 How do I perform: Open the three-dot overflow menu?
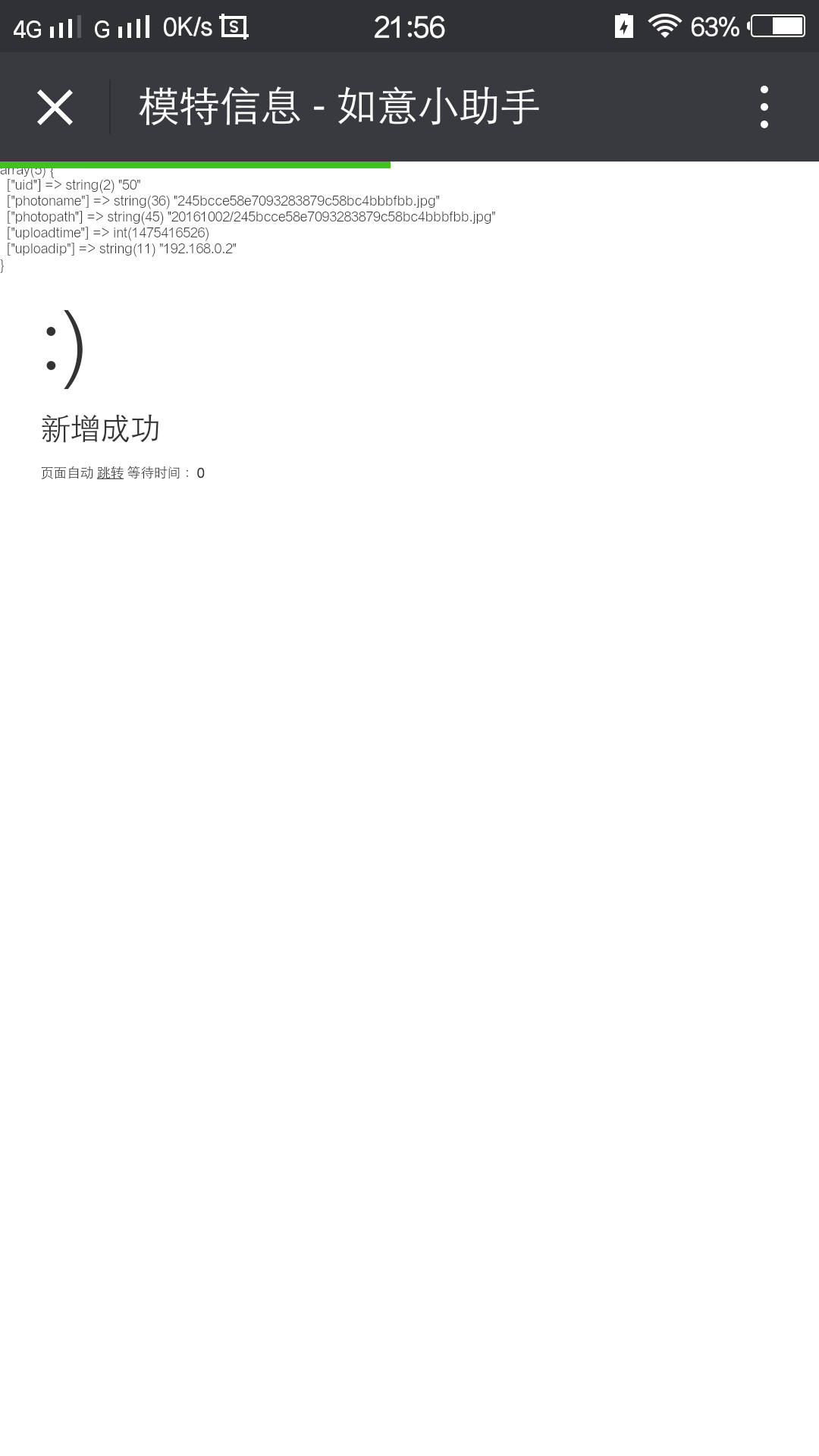764,107
